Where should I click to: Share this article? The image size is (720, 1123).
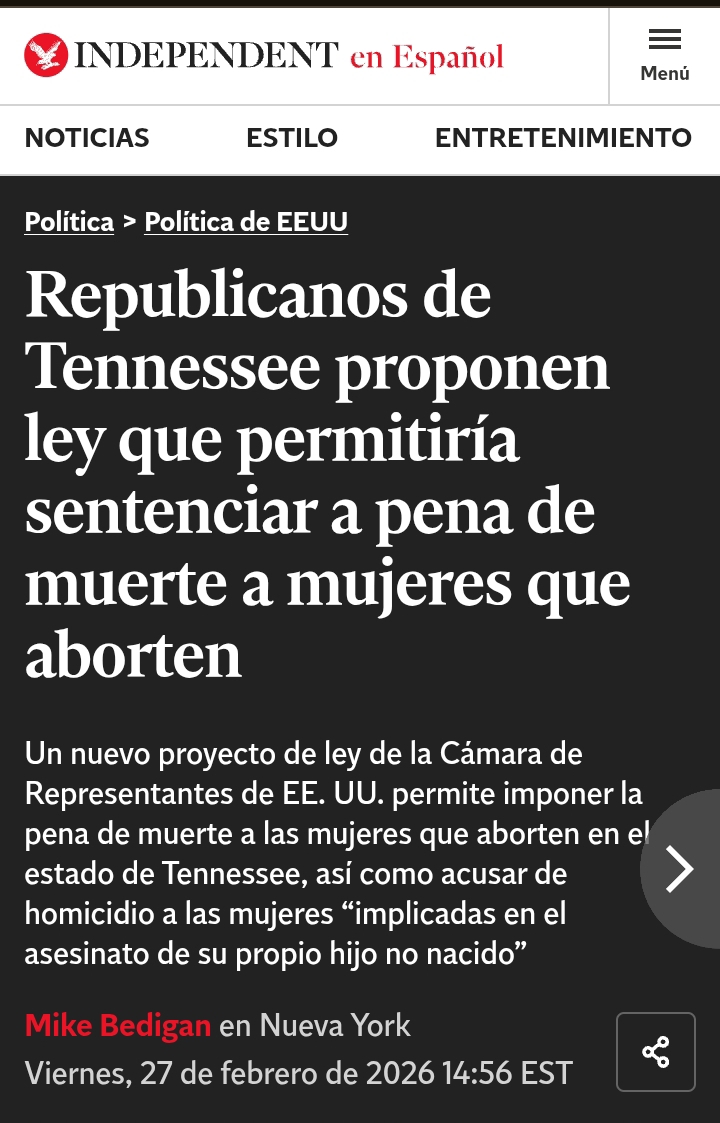(656, 1052)
